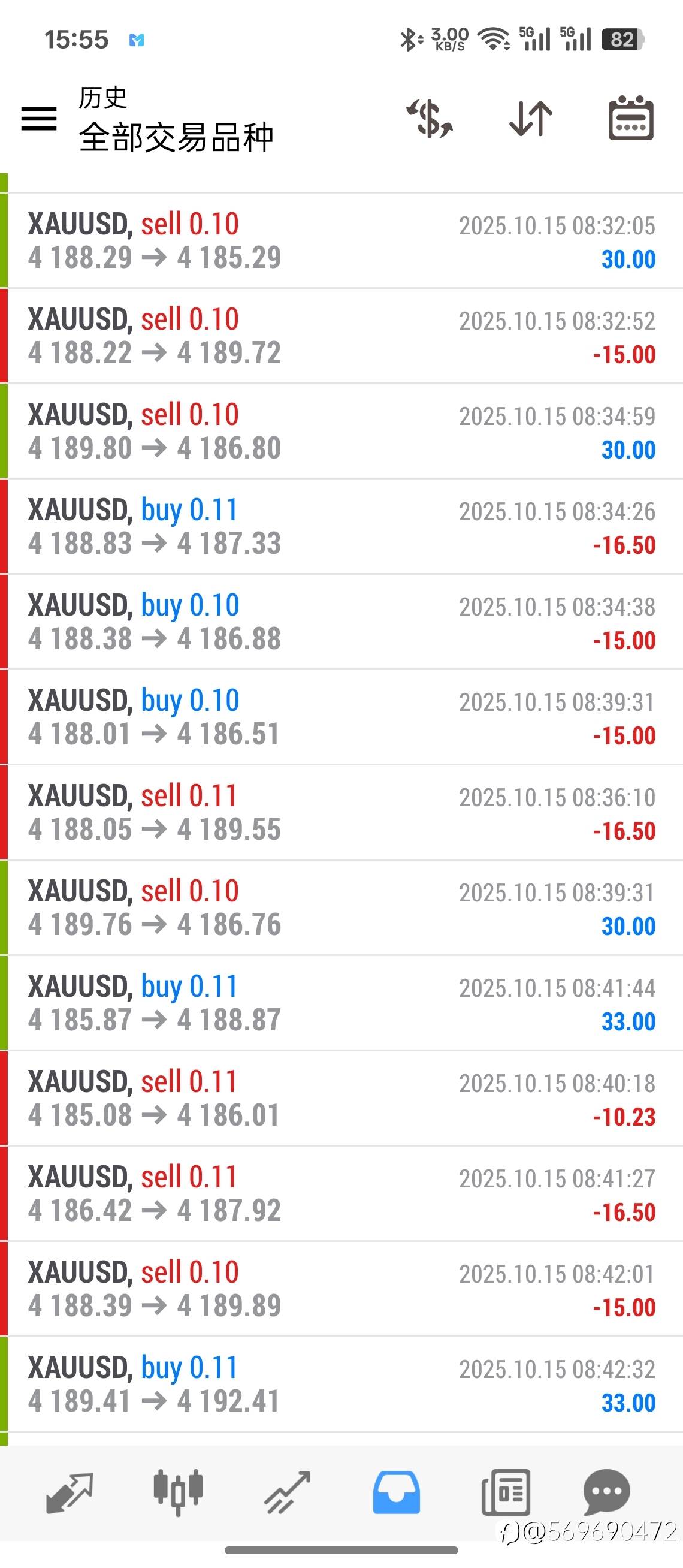Toggle Bluetooth from the status bar
683x1568 pixels.
pos(409,38)
